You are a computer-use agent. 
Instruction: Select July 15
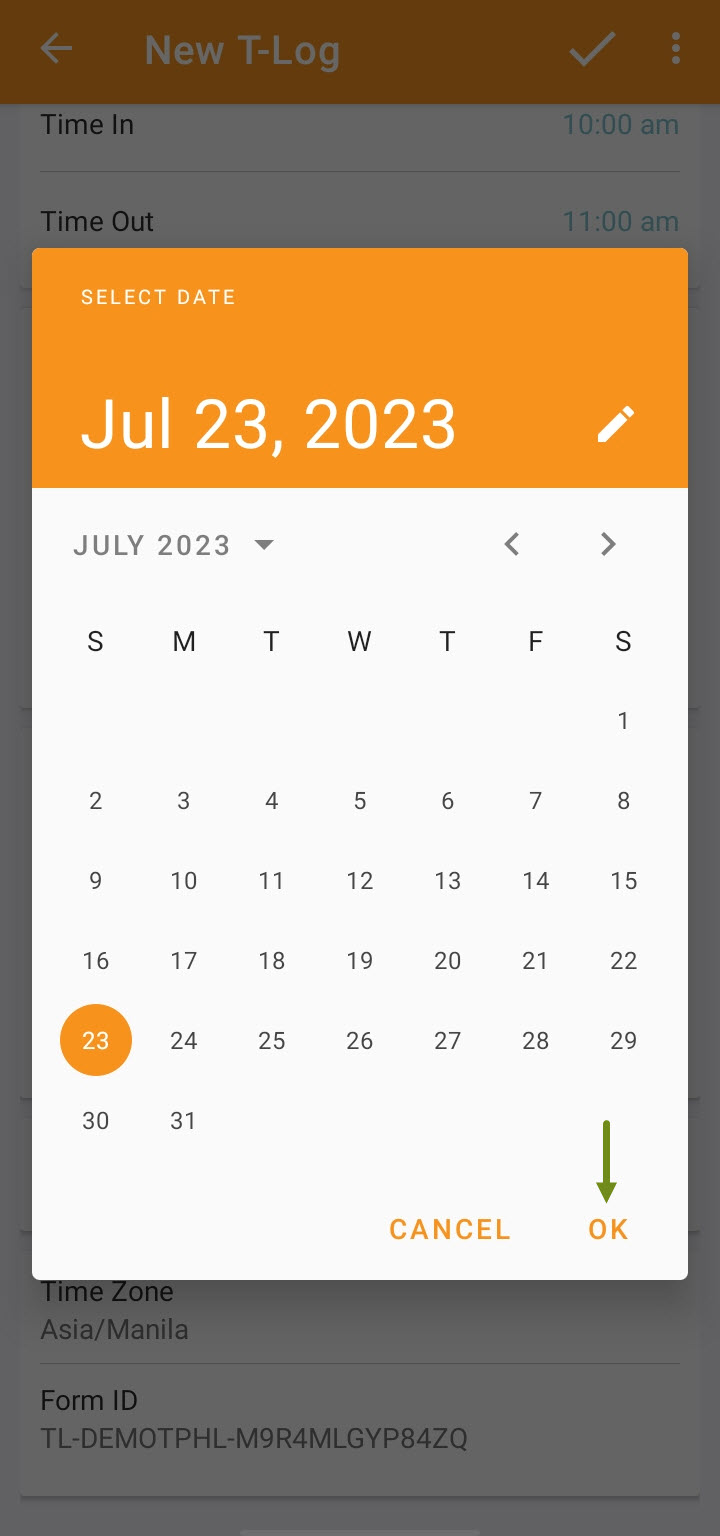(x=623, y=880)
